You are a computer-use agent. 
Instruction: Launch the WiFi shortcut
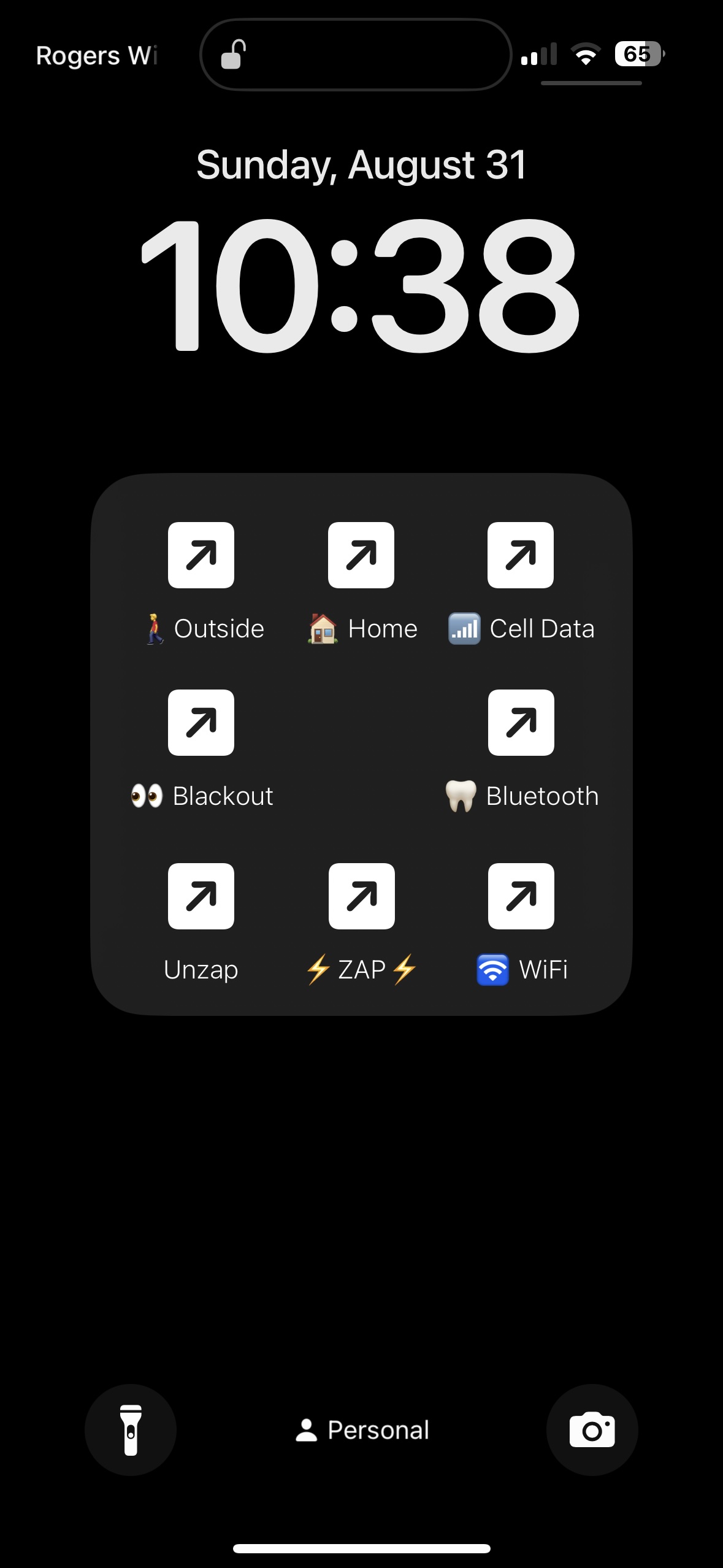click(522, 896)
